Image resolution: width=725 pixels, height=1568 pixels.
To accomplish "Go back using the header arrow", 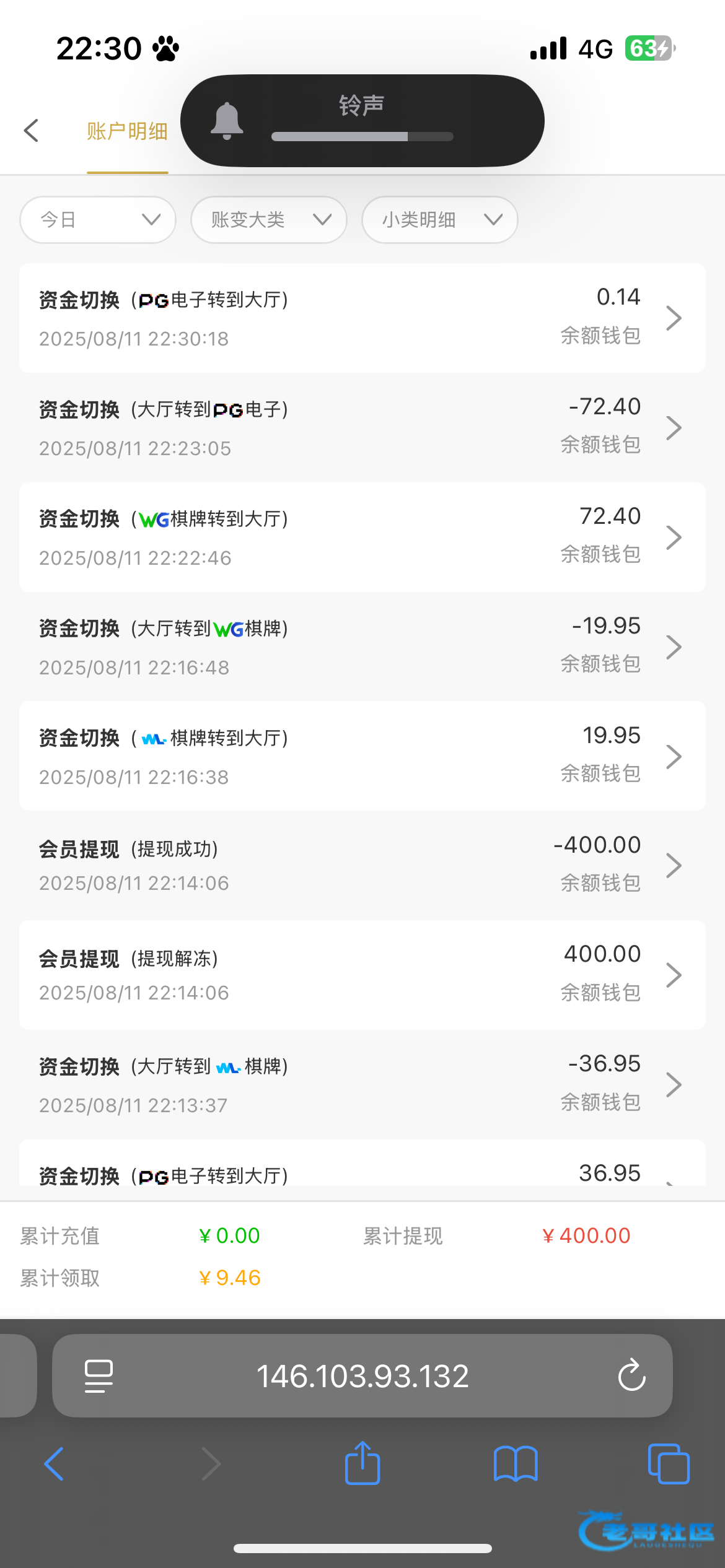I will pyautogui.click(x=31, y=131).
